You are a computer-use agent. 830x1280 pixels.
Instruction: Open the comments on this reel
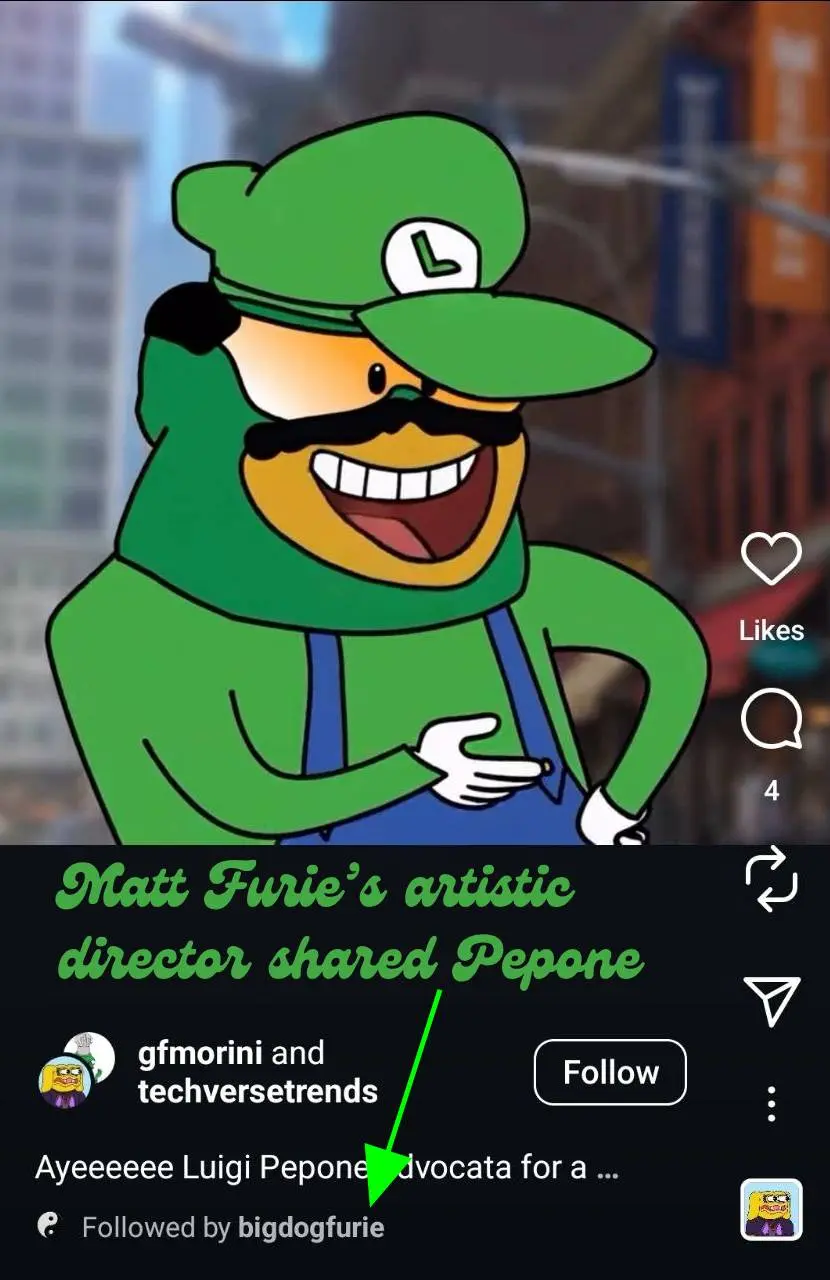[771, 719]
